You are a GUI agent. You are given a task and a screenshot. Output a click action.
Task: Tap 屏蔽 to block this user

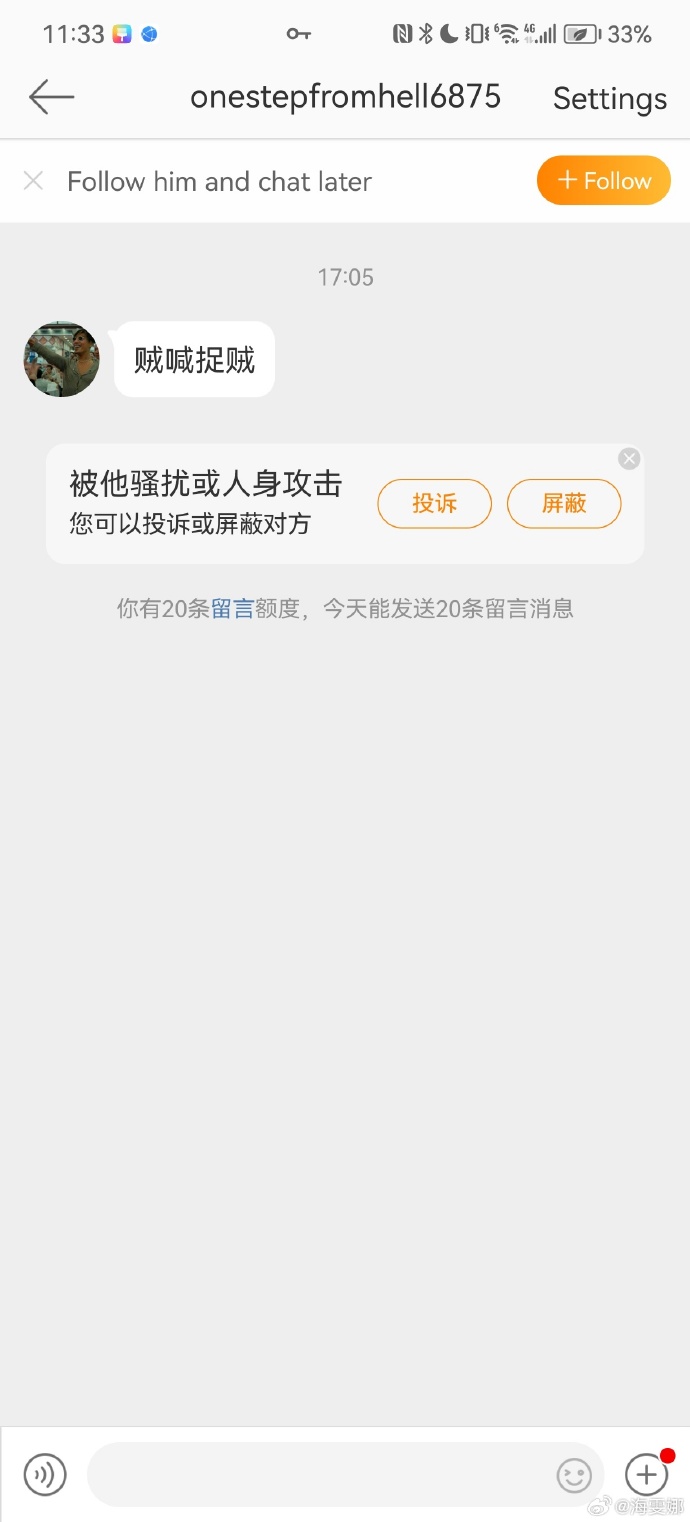(x=564, y=503)
